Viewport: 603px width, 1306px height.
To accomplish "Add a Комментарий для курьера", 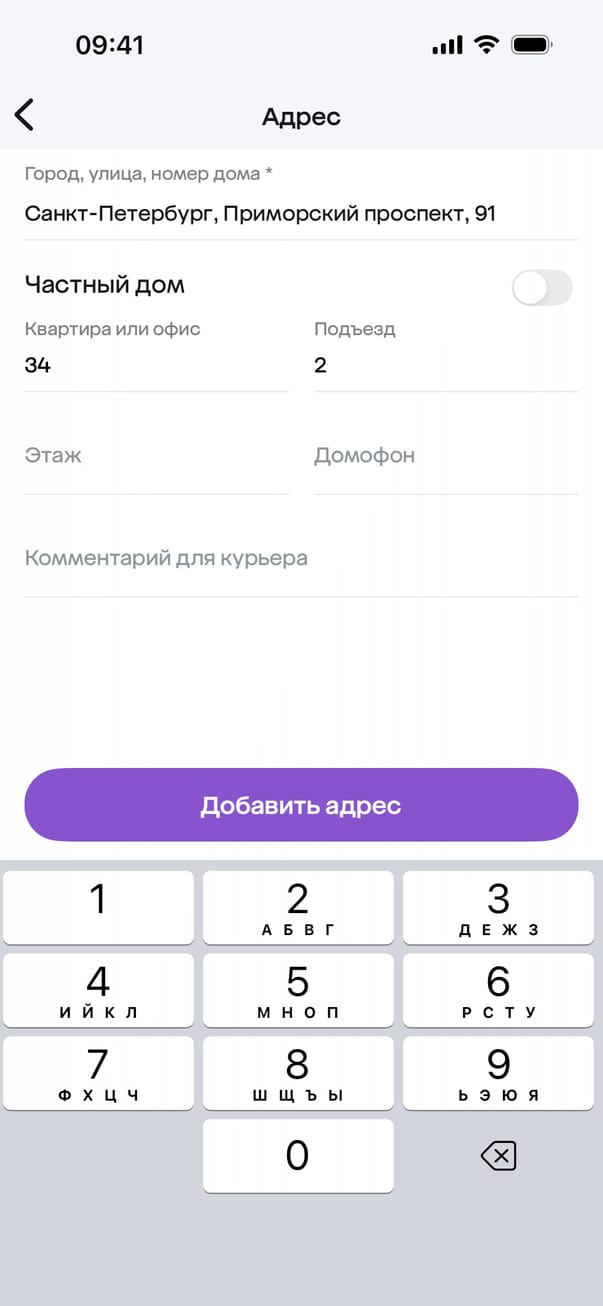I will 300,558.
